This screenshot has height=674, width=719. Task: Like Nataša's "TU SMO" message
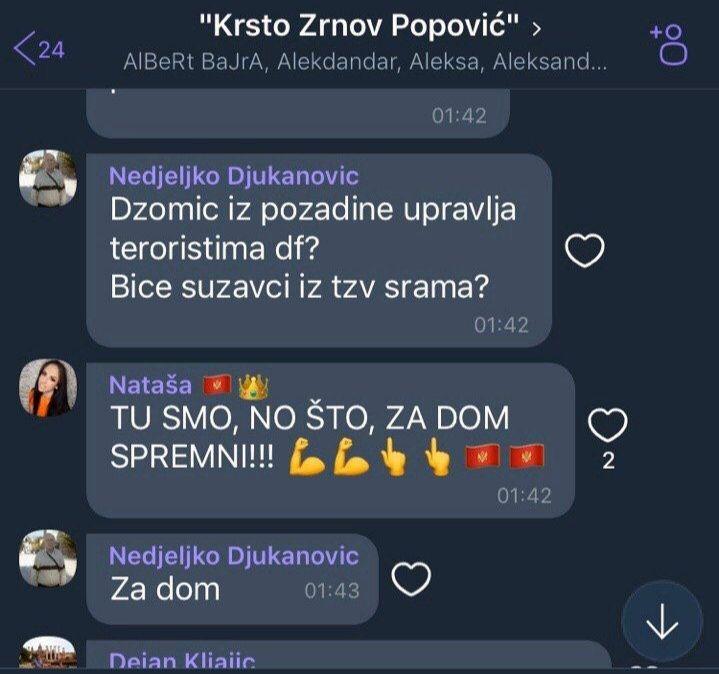point(607,426)
